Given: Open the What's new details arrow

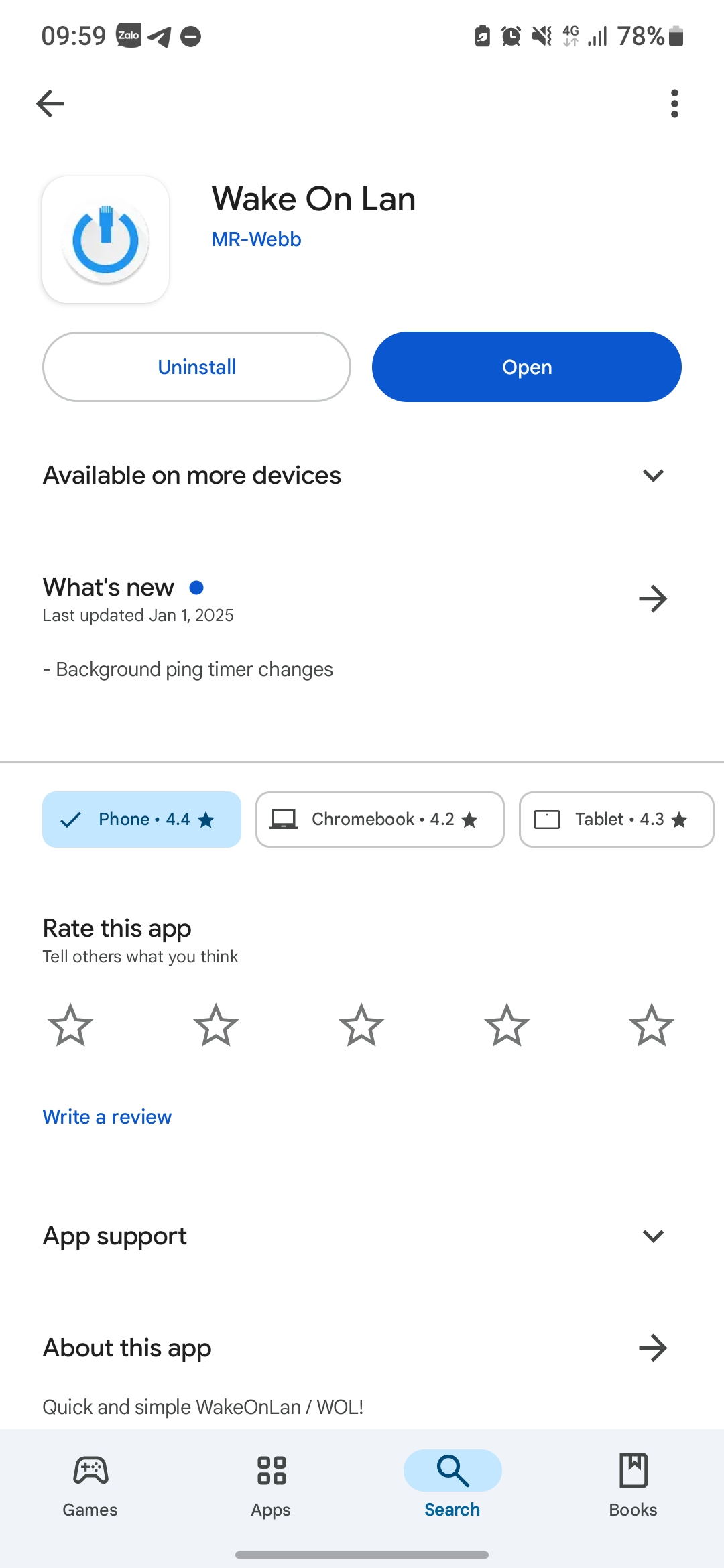Looking at the screenshot, I should [652, 598].
